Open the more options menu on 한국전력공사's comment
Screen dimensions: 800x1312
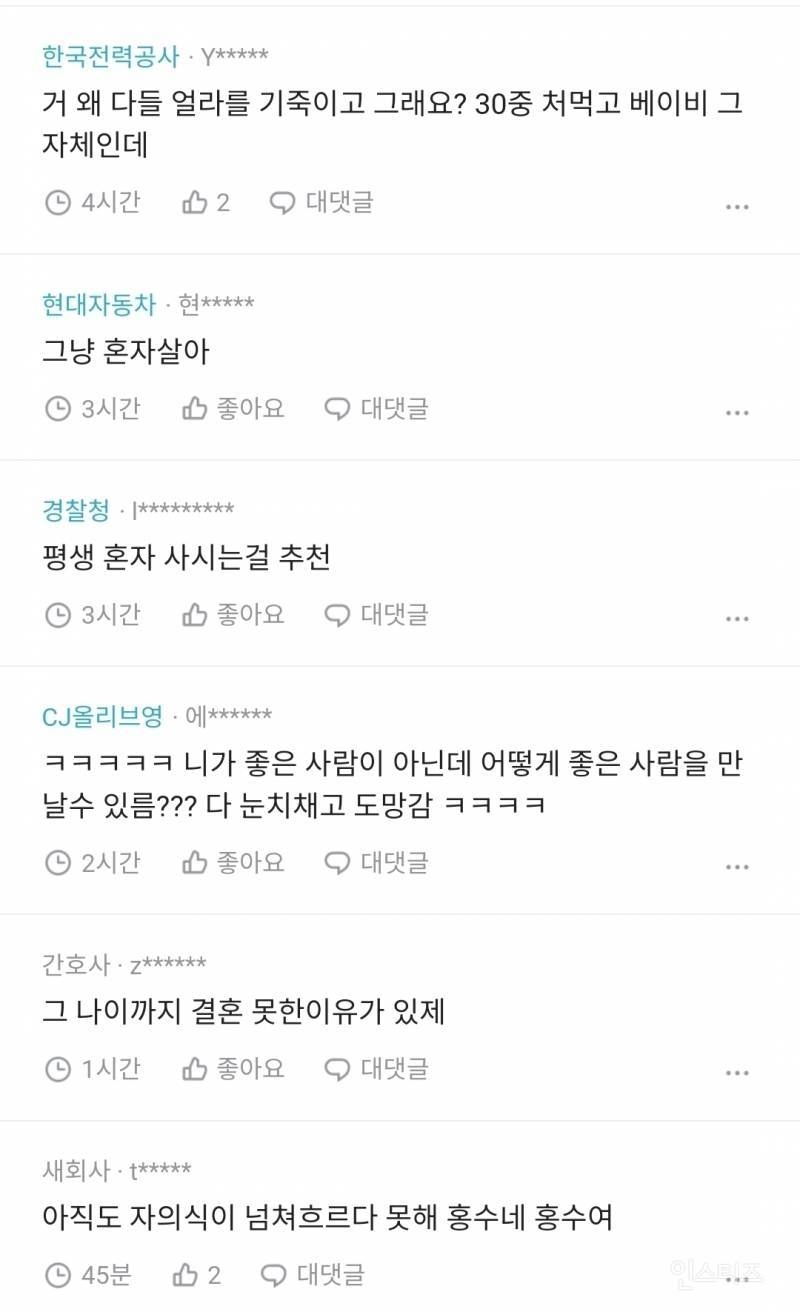tap(736, 205)
